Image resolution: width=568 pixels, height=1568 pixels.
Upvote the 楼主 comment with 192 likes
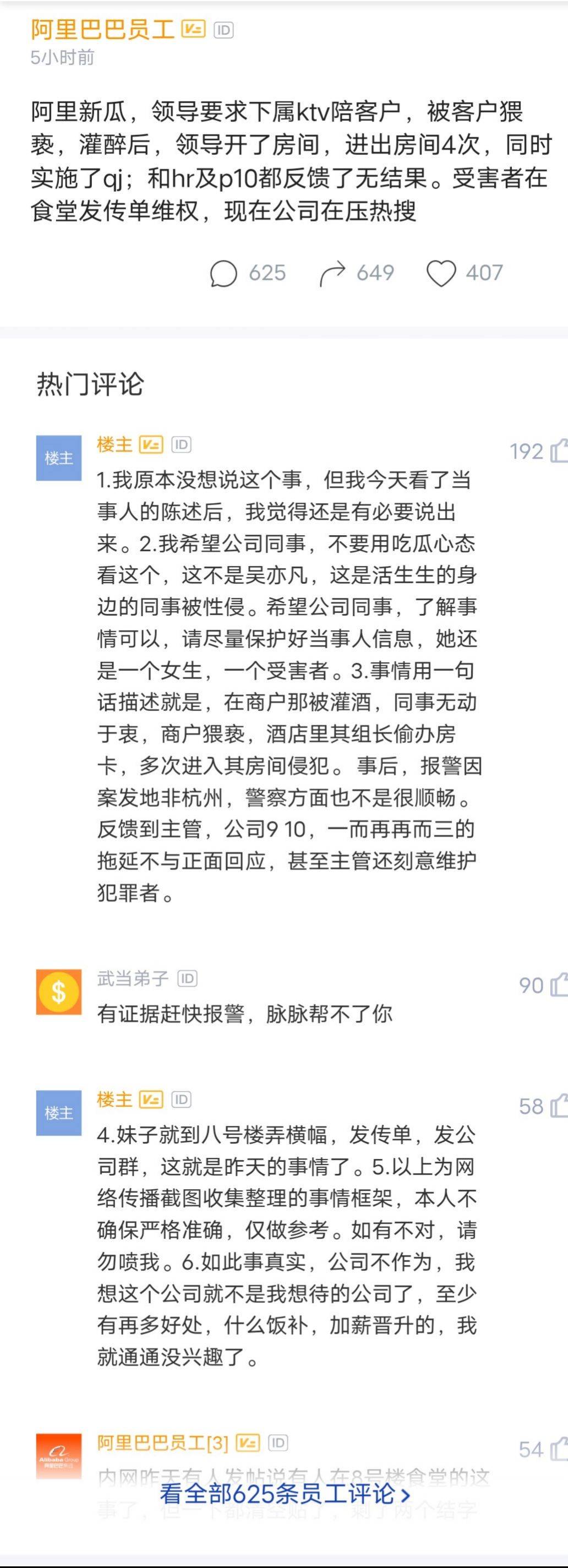[x=558, y=451]
